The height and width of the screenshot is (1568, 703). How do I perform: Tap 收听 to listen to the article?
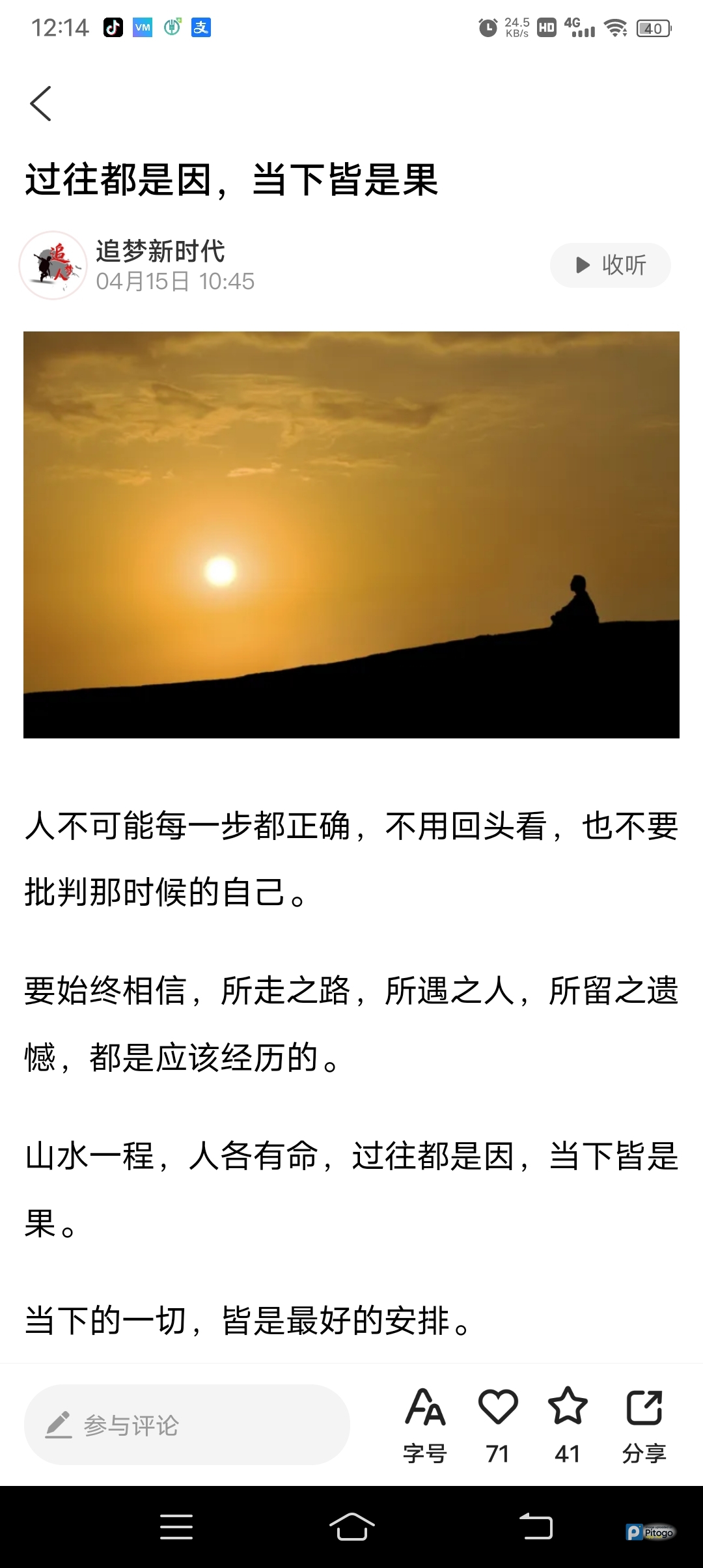611,265
